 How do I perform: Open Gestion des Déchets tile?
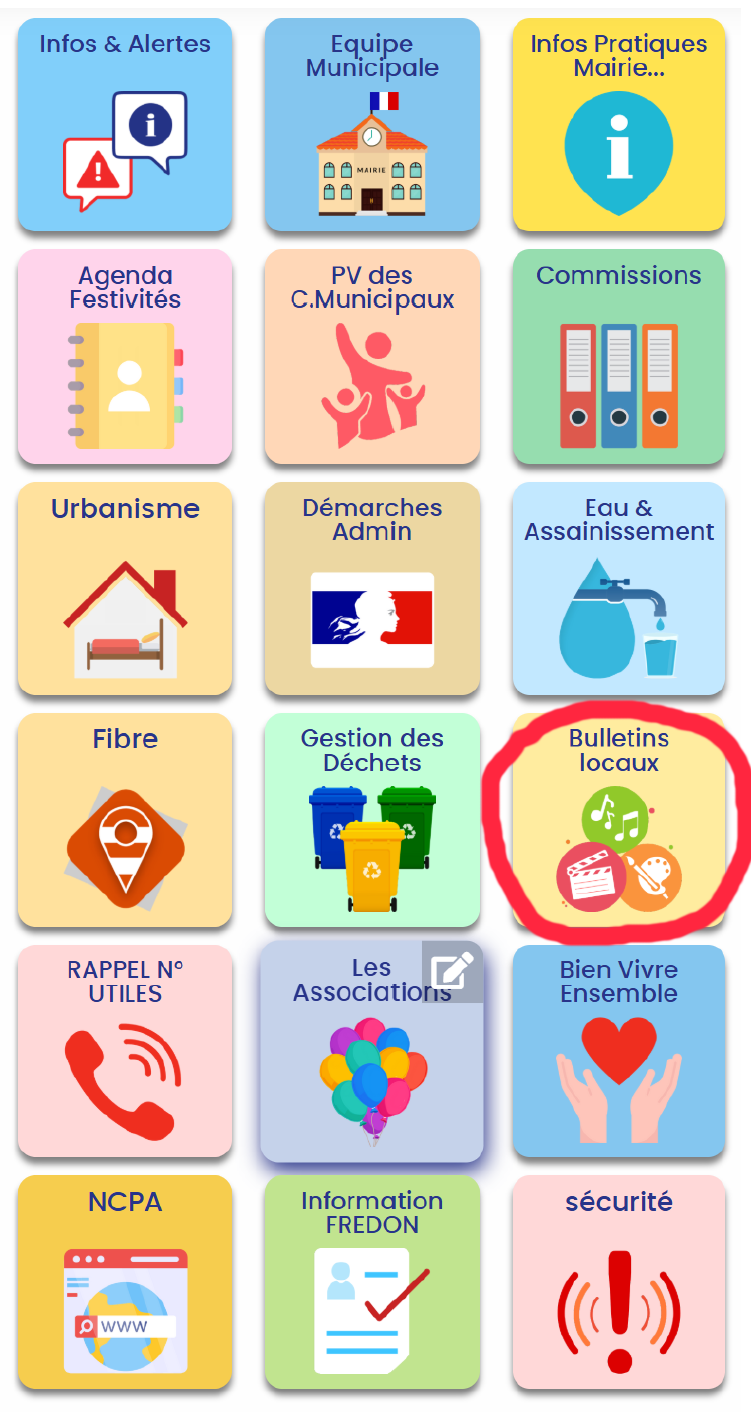(372, 821)
